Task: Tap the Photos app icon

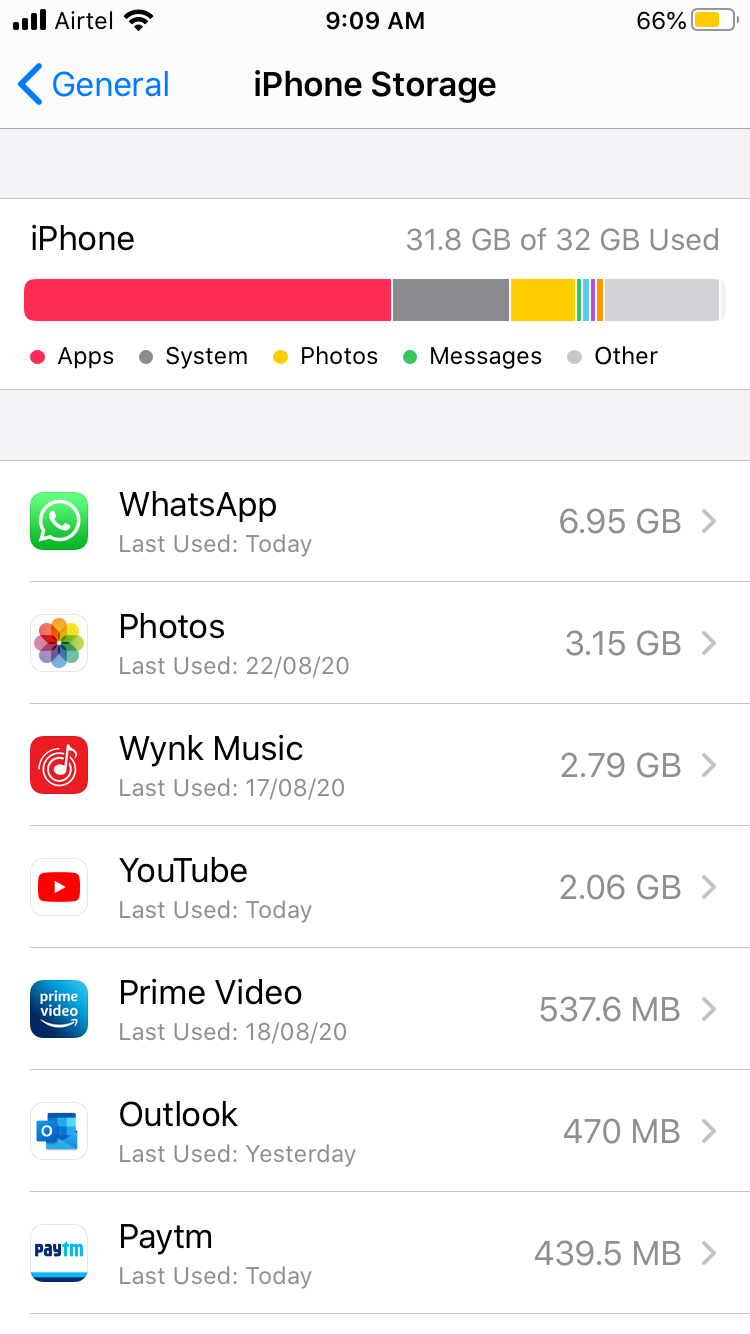Action: point(58,643)
